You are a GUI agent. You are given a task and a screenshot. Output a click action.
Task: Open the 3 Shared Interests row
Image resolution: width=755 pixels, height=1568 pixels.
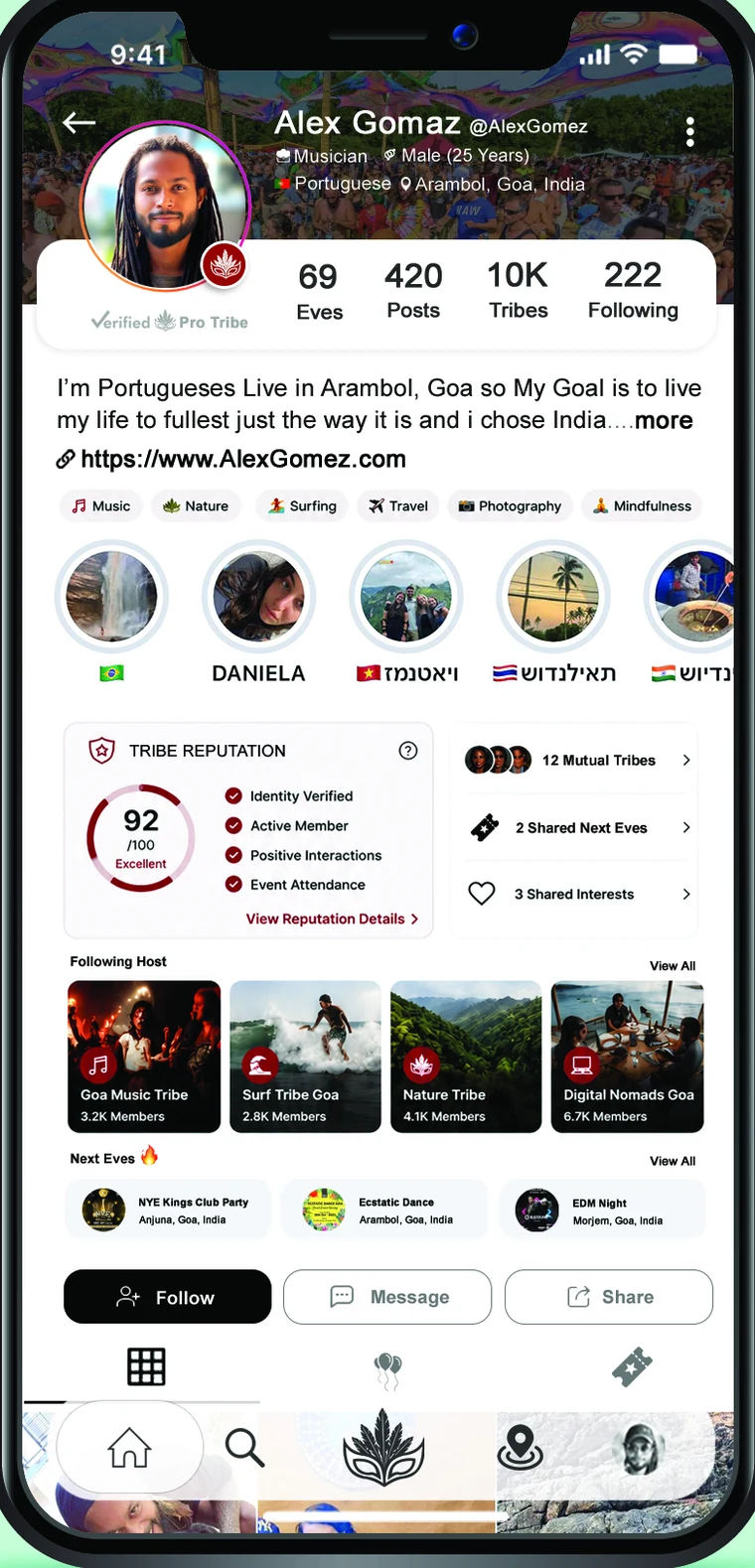[577, 894]
